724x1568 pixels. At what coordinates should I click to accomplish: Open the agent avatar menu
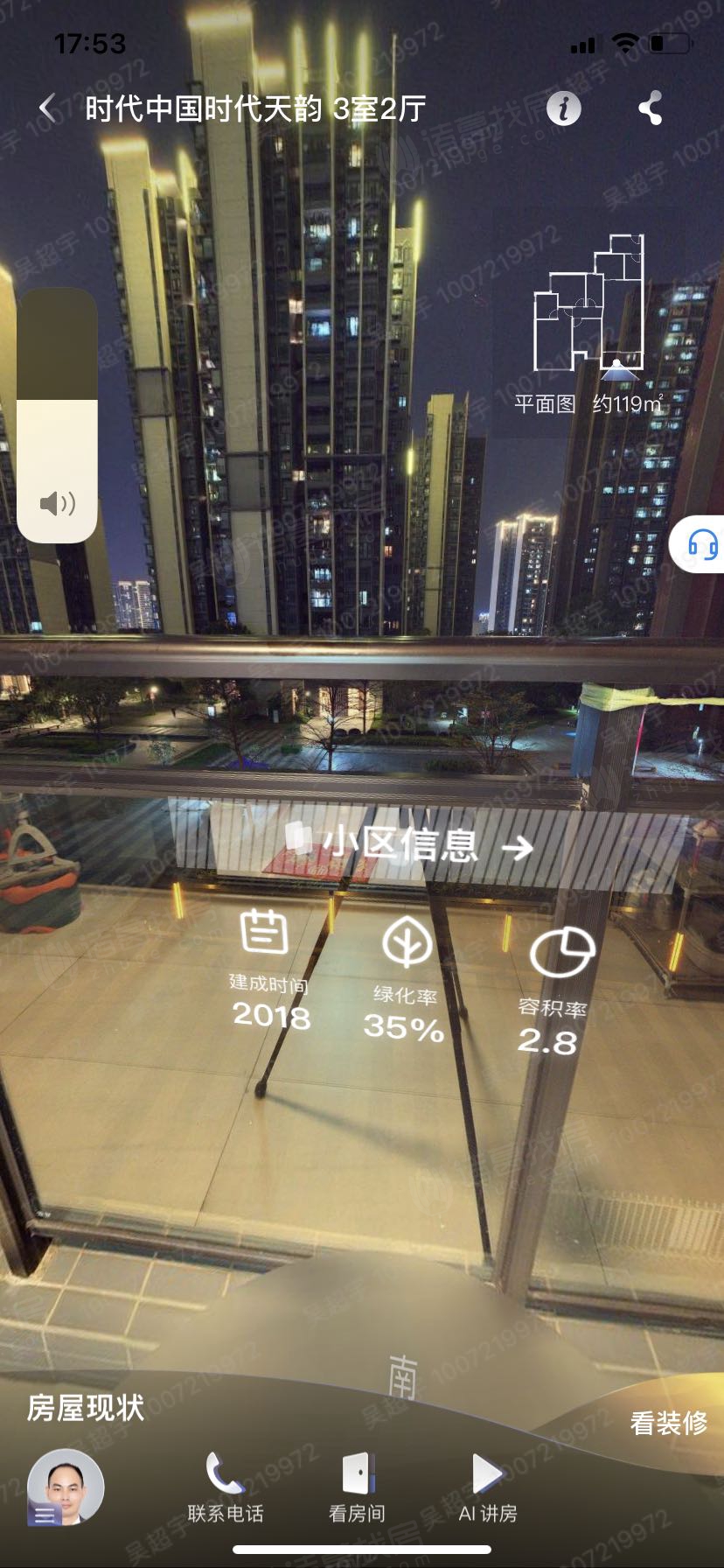pyautogui.click(x=65, y=1487)
